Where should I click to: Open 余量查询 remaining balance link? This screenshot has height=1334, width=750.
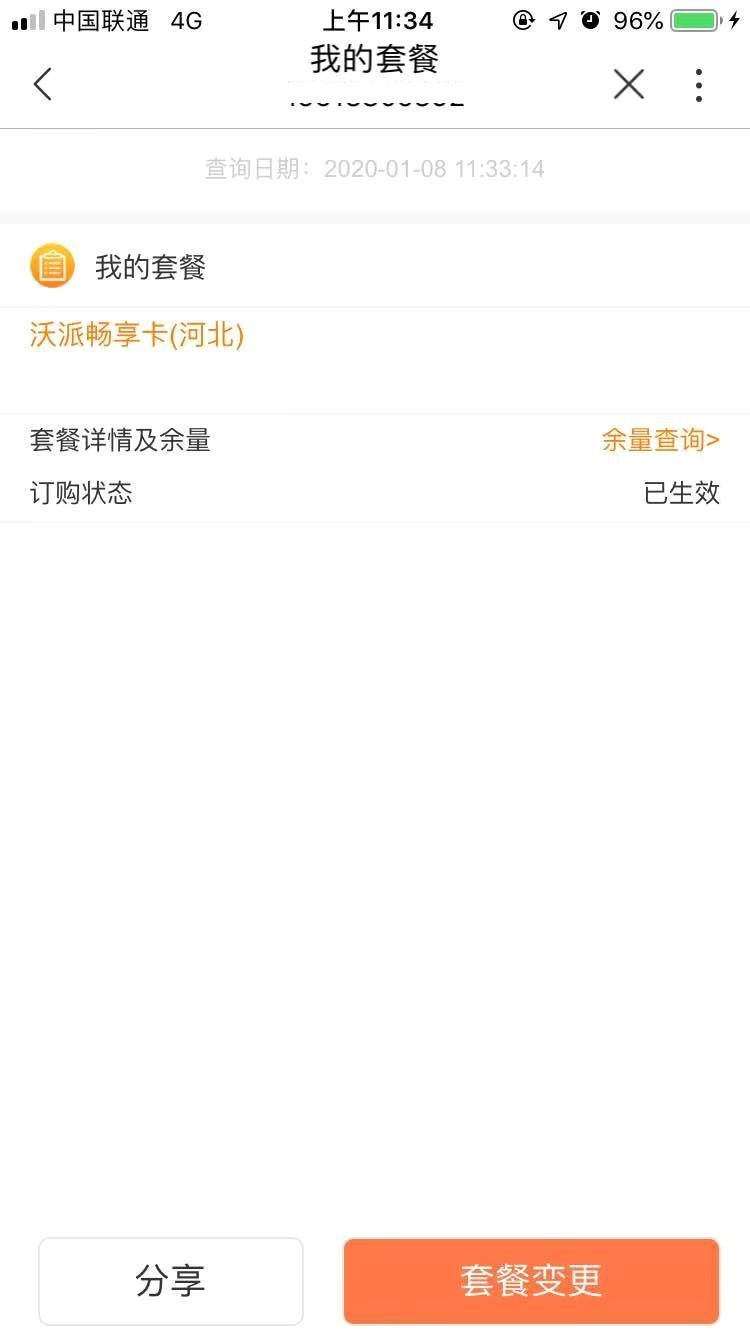pyautogui.click(x=660, y=440)
